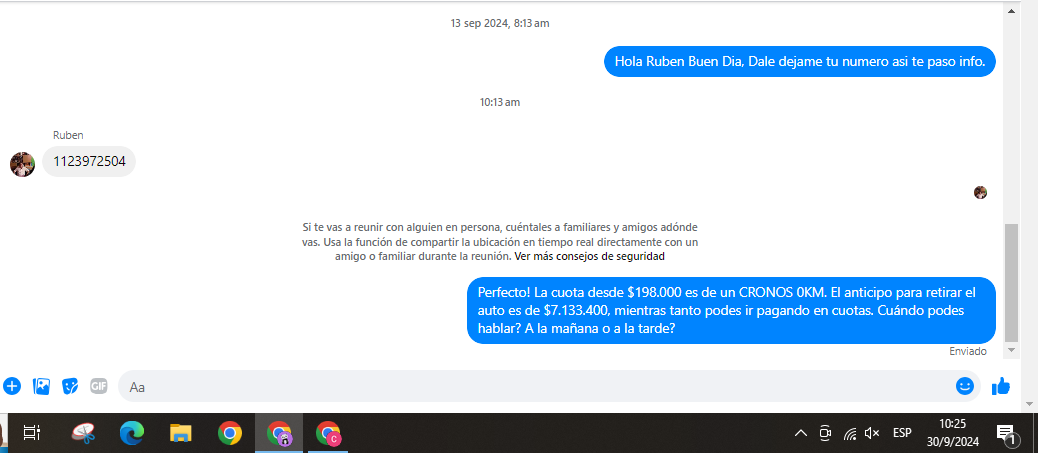Open the sticker picker
The width and height of the screenshot is (1038, 453).
tap(70, 386)
